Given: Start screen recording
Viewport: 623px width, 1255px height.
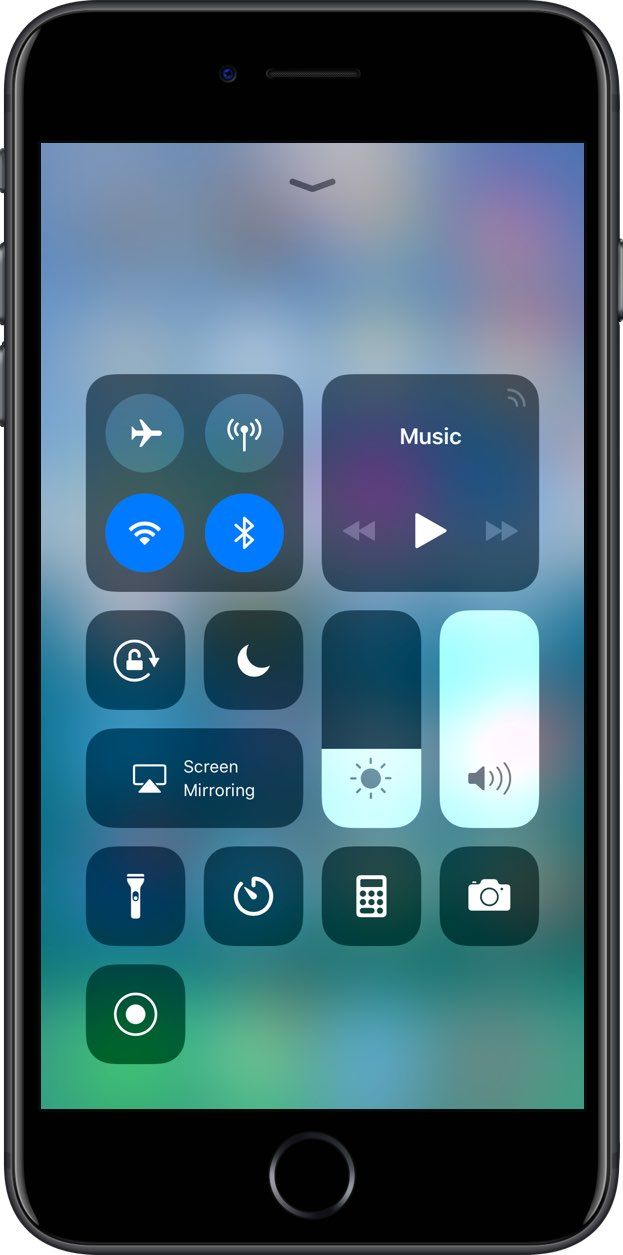Looking at the screenshot, I should (x=135, y=1014).
